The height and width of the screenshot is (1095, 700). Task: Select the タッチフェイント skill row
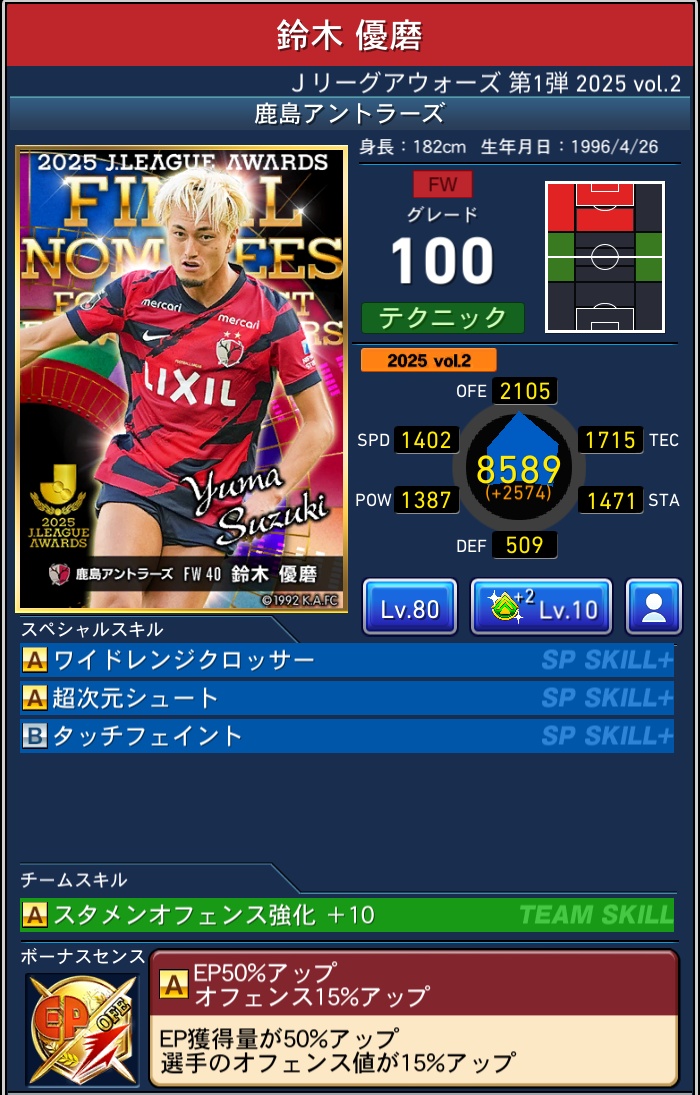346,736
